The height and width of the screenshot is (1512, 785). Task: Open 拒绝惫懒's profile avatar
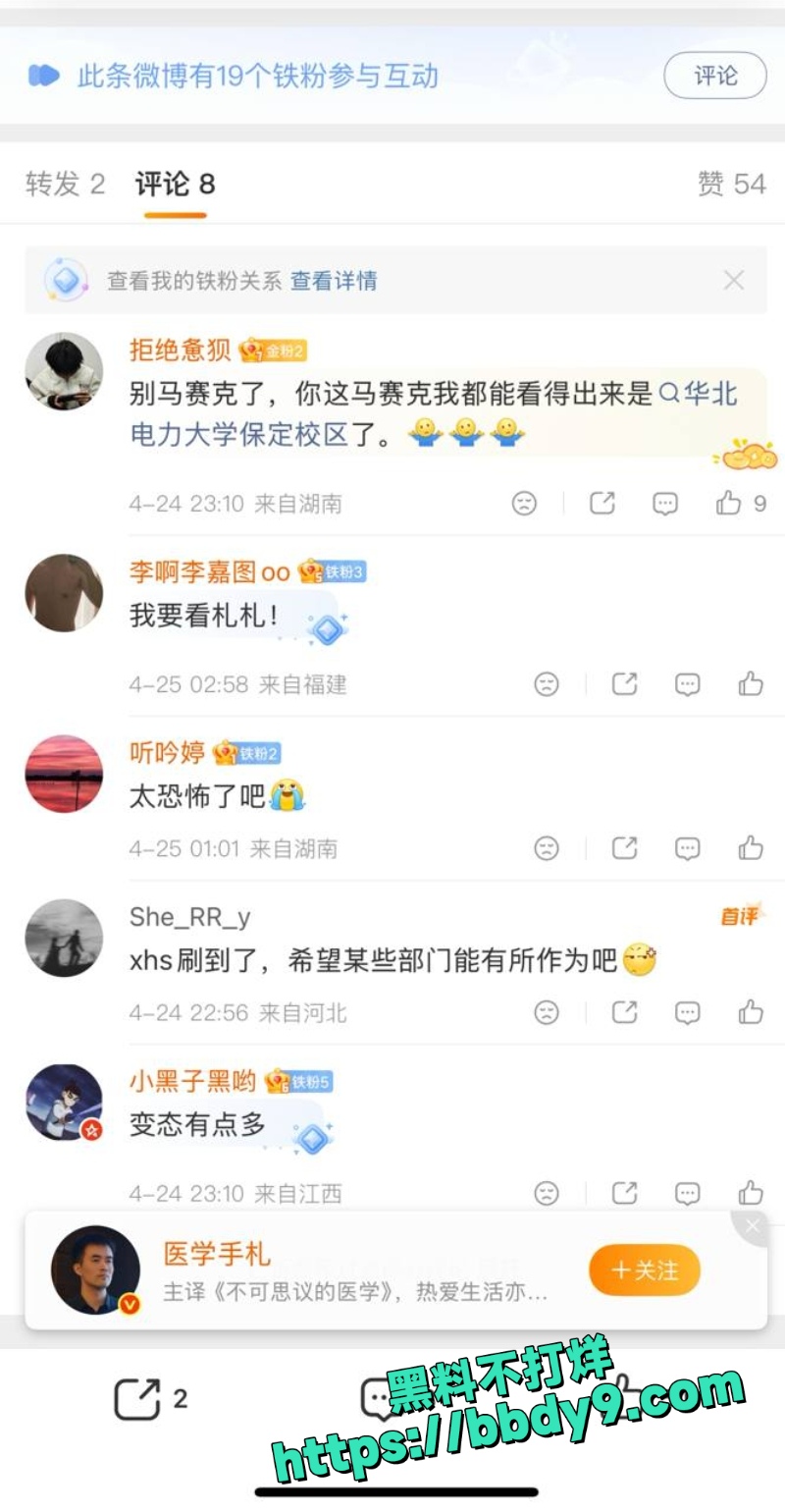point(64,371)
